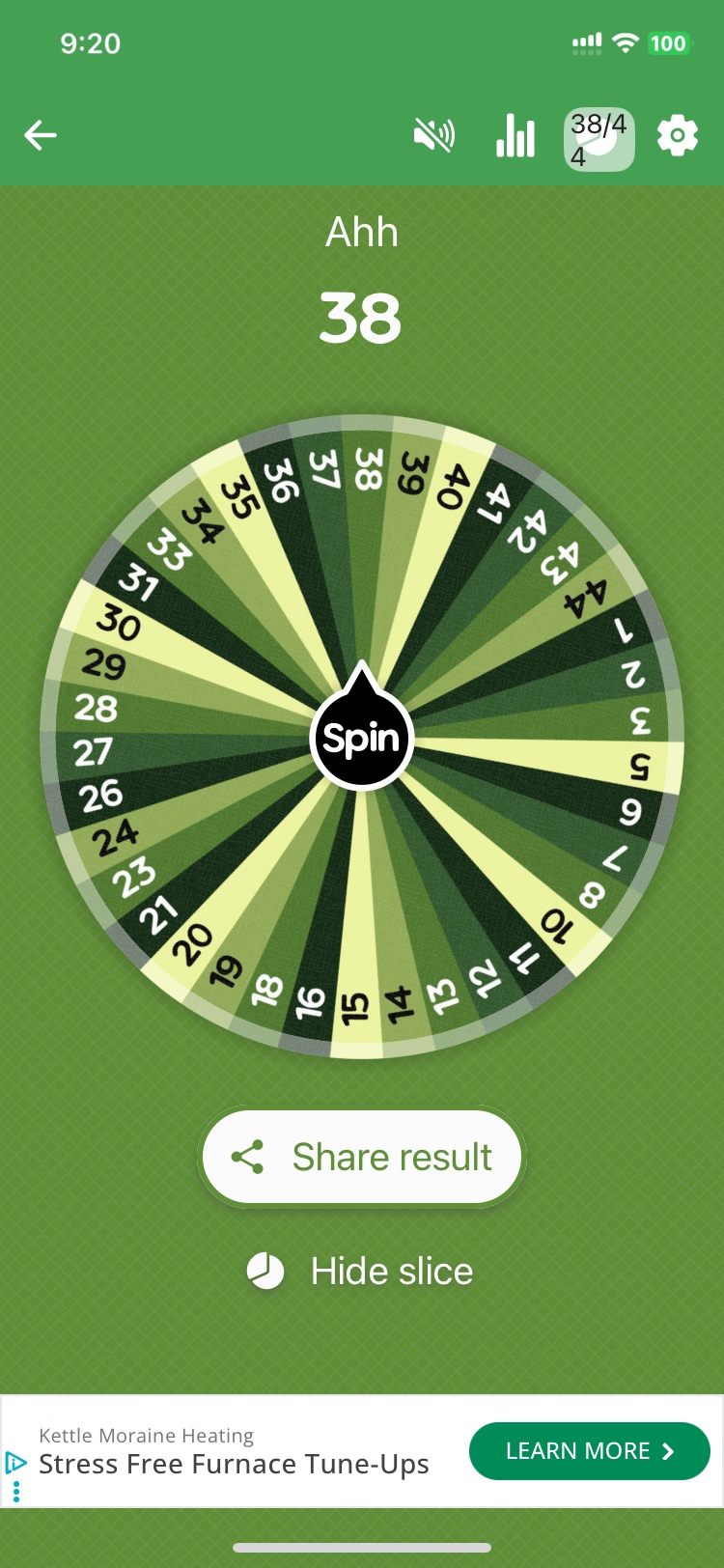Open the settings gear
Image resolution: width=724 pixels, height=1568 pixels.
tap(678, 136)
